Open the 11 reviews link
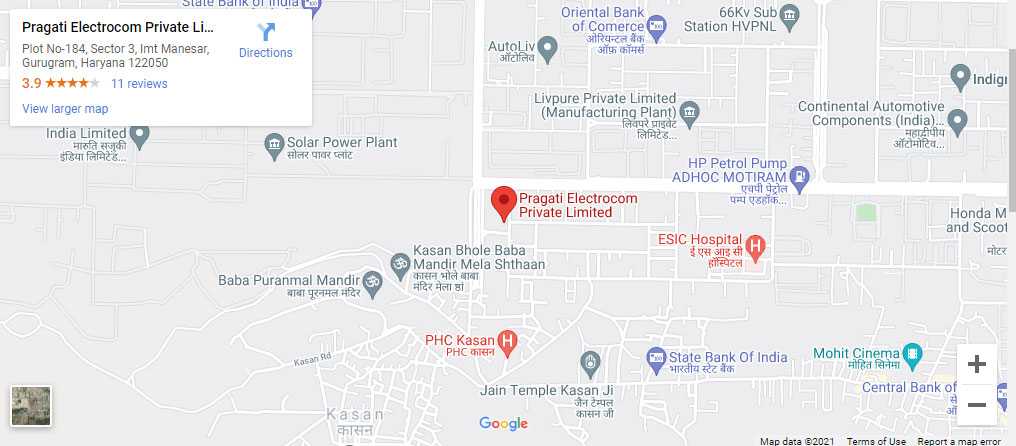Image resolution: width=1016 pixels, height=446 pixels. [139, 84]
